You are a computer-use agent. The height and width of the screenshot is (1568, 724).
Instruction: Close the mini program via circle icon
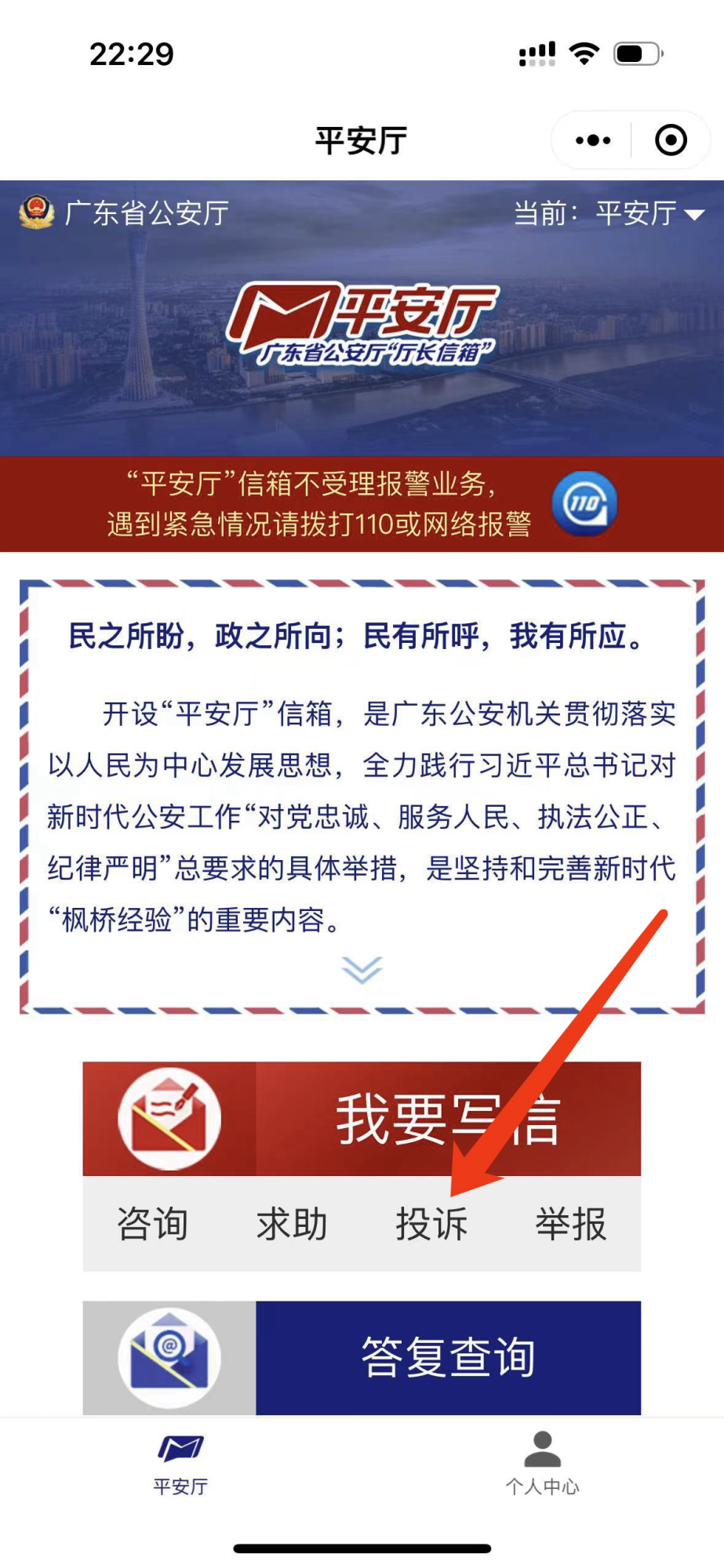(671, 140)
